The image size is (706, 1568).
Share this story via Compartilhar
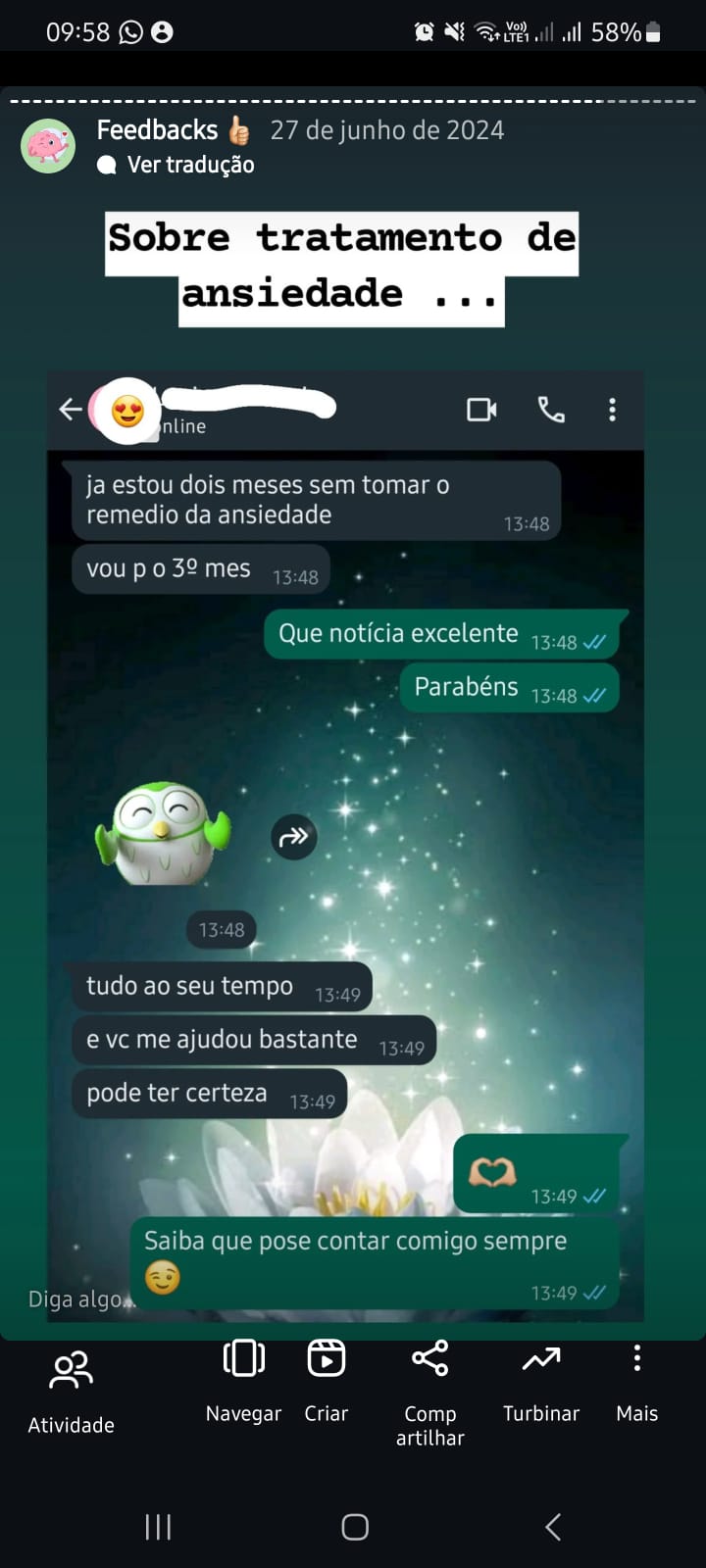click(x=429, y=1390)
